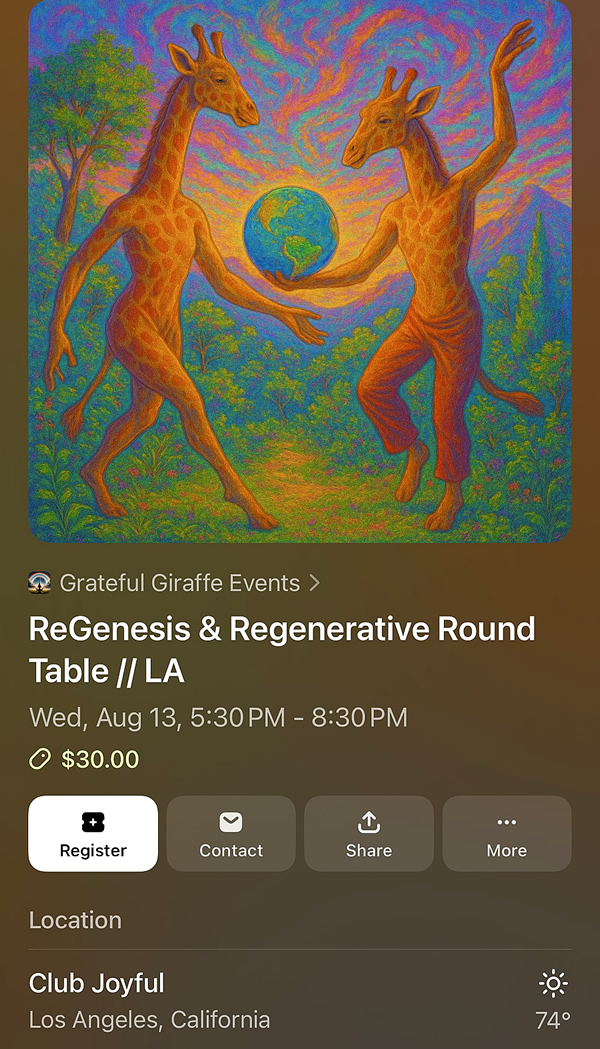
Task: Open the More options menu
Action: point(506,833)
